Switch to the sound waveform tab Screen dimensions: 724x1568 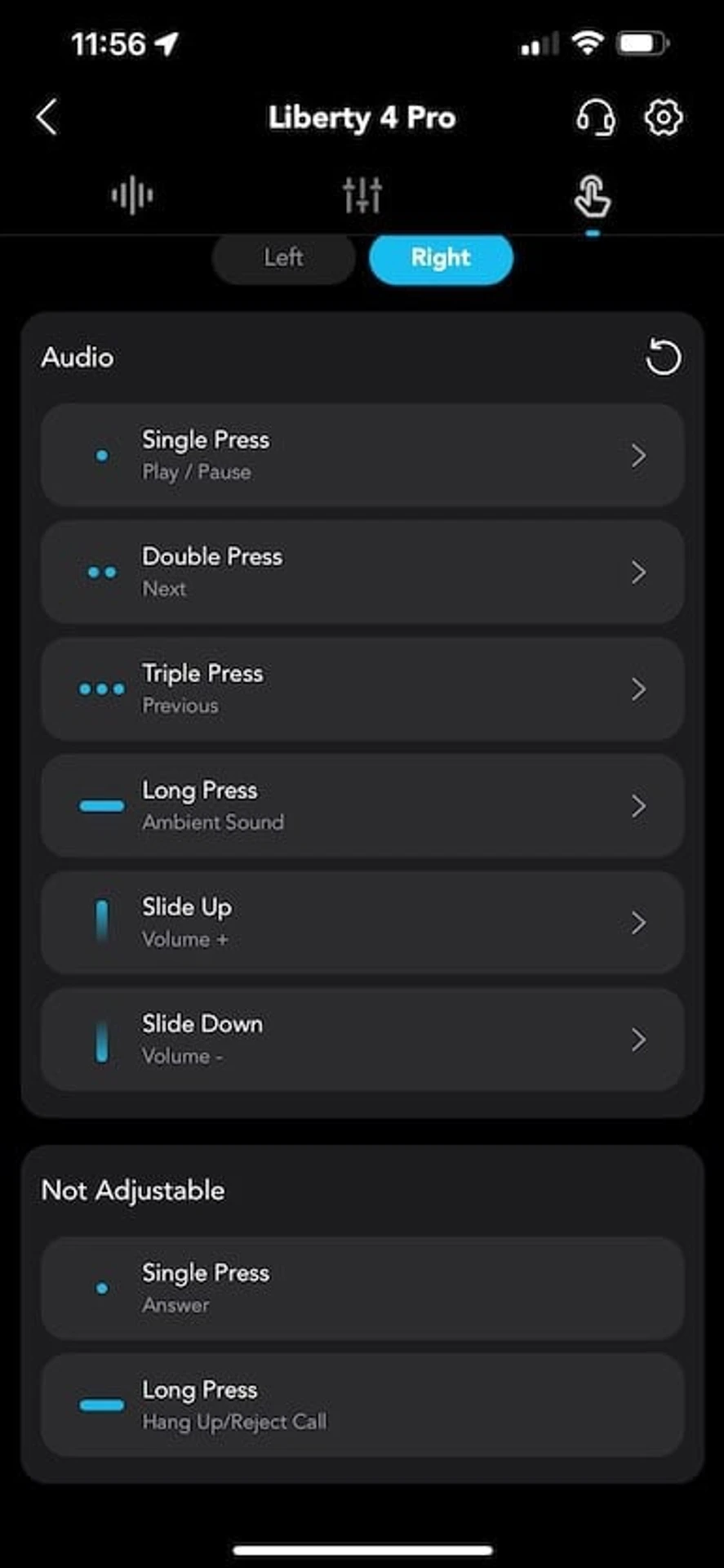tap(132, 196)
